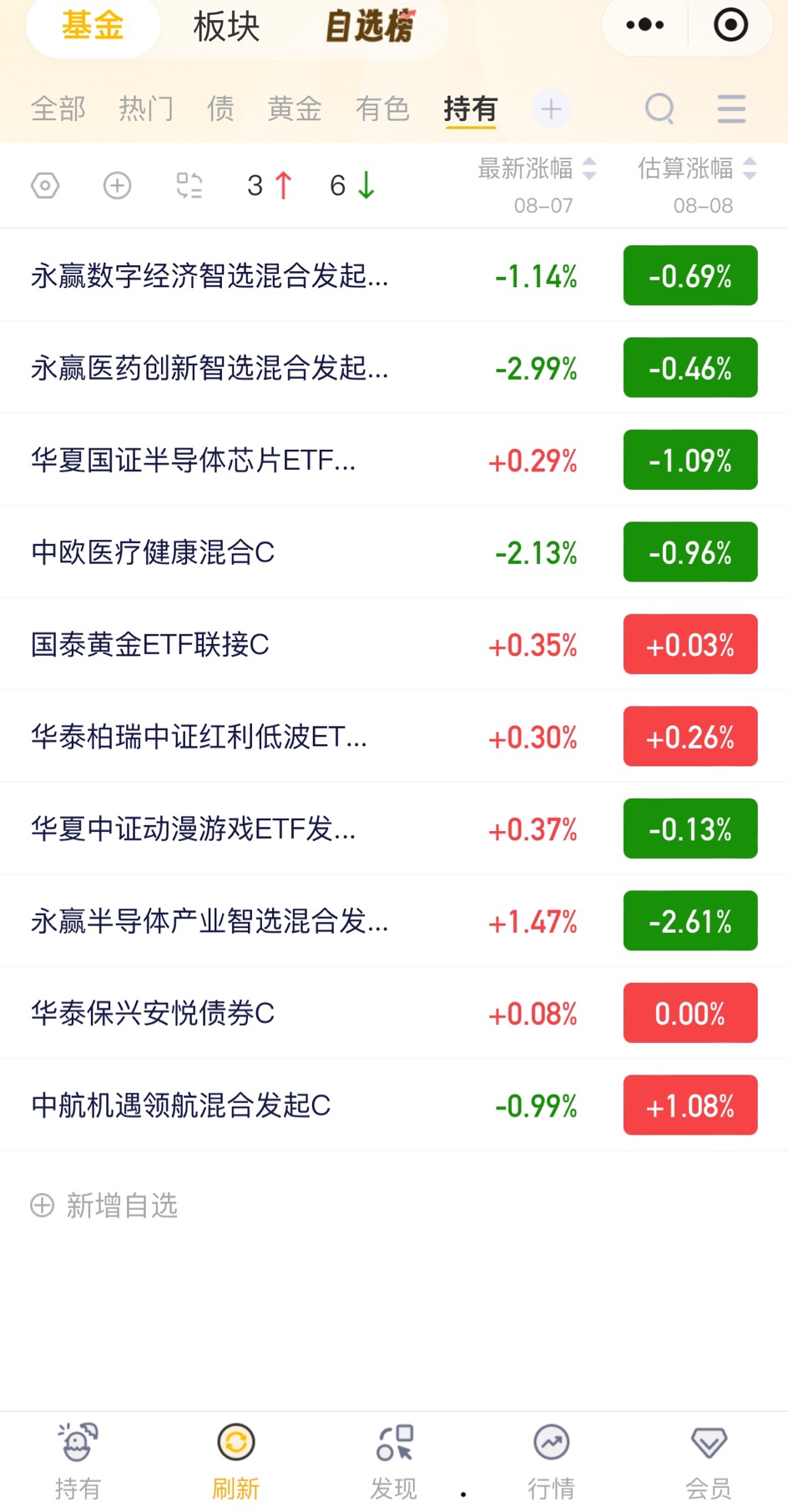788x1512 pixels.
Task: Open the mini-program more options menu
Action: pyautogui.click(x=645, y=25)
